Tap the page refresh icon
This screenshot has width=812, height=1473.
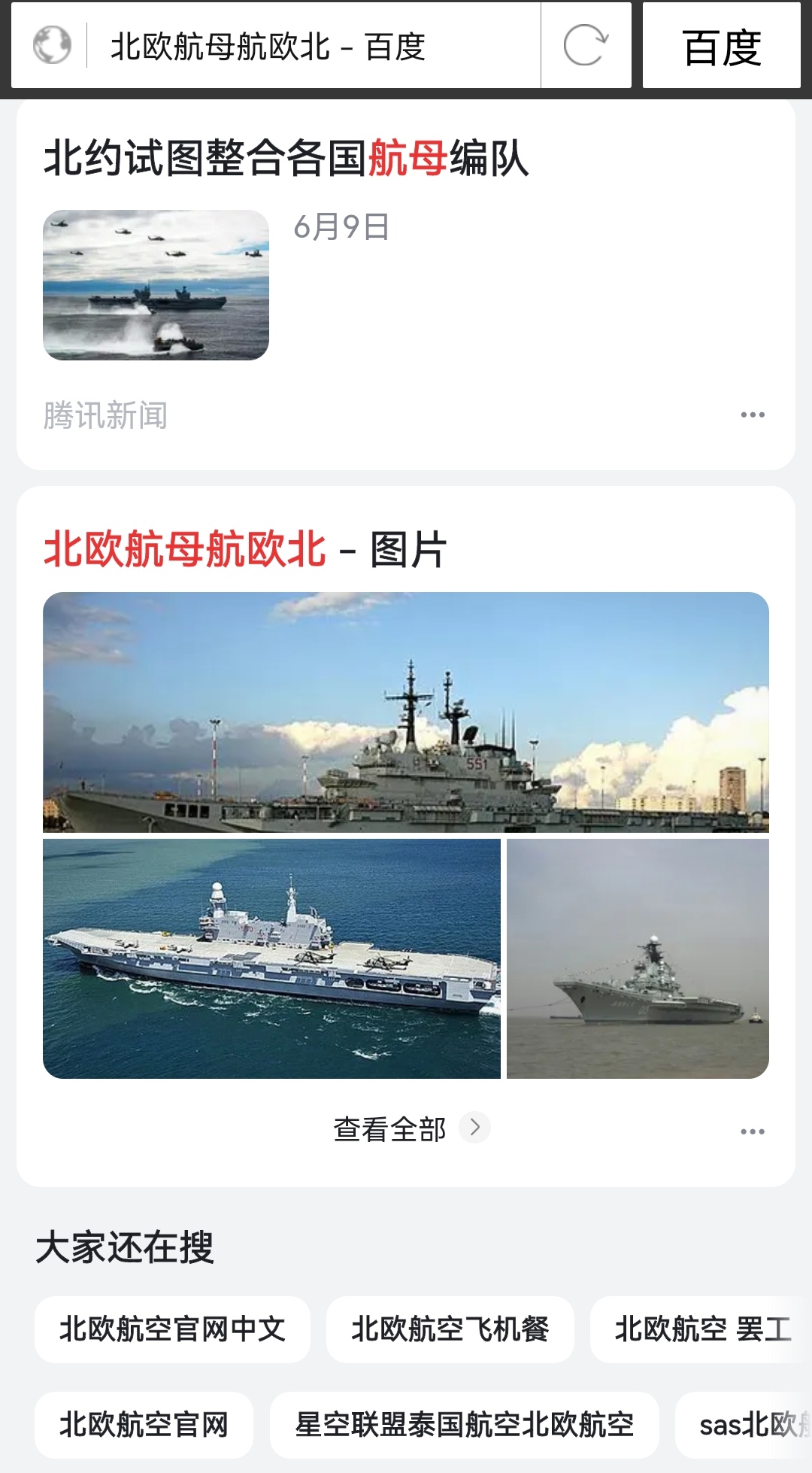(586, 45)
